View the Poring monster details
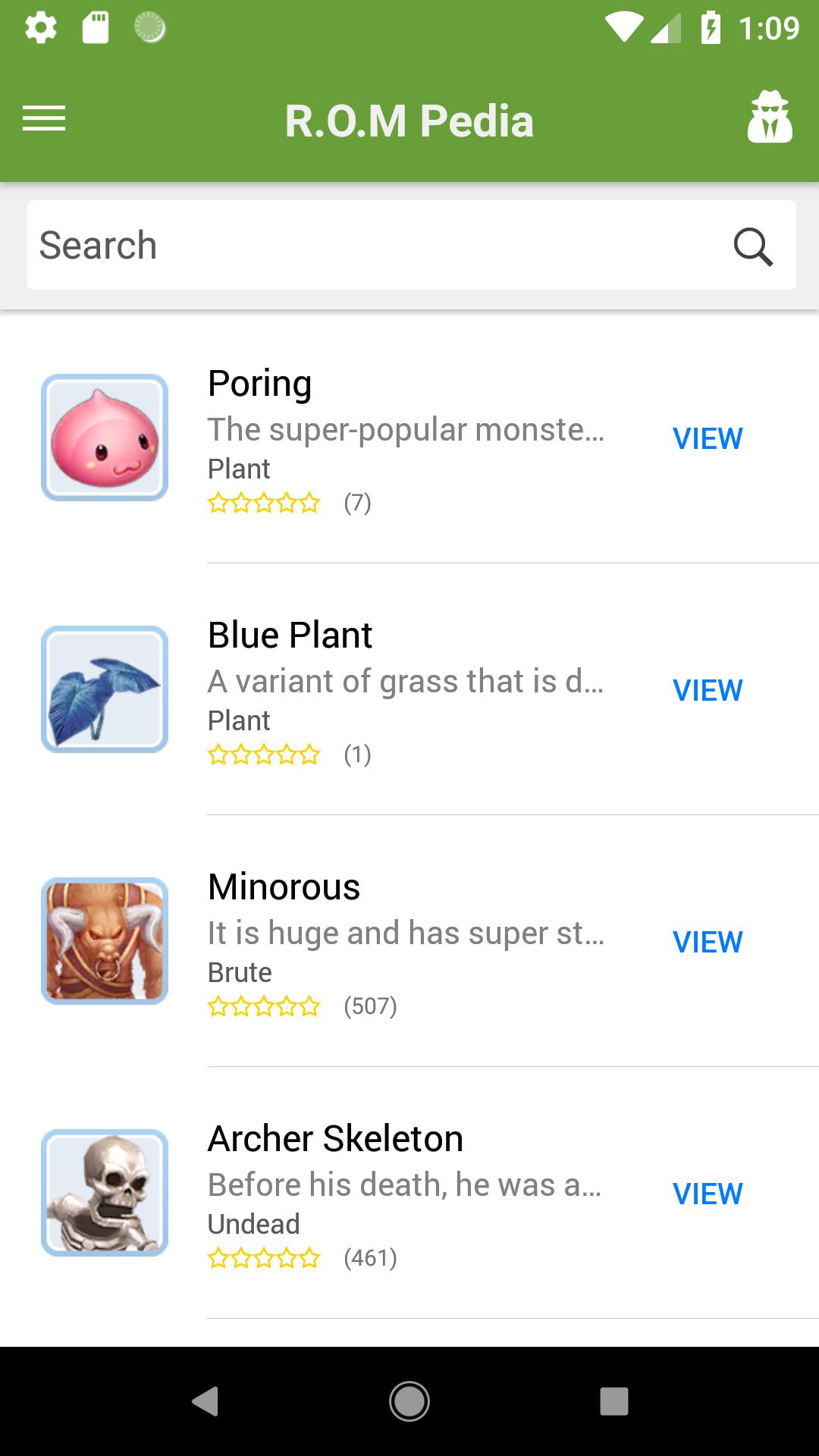 coord(708,438)
